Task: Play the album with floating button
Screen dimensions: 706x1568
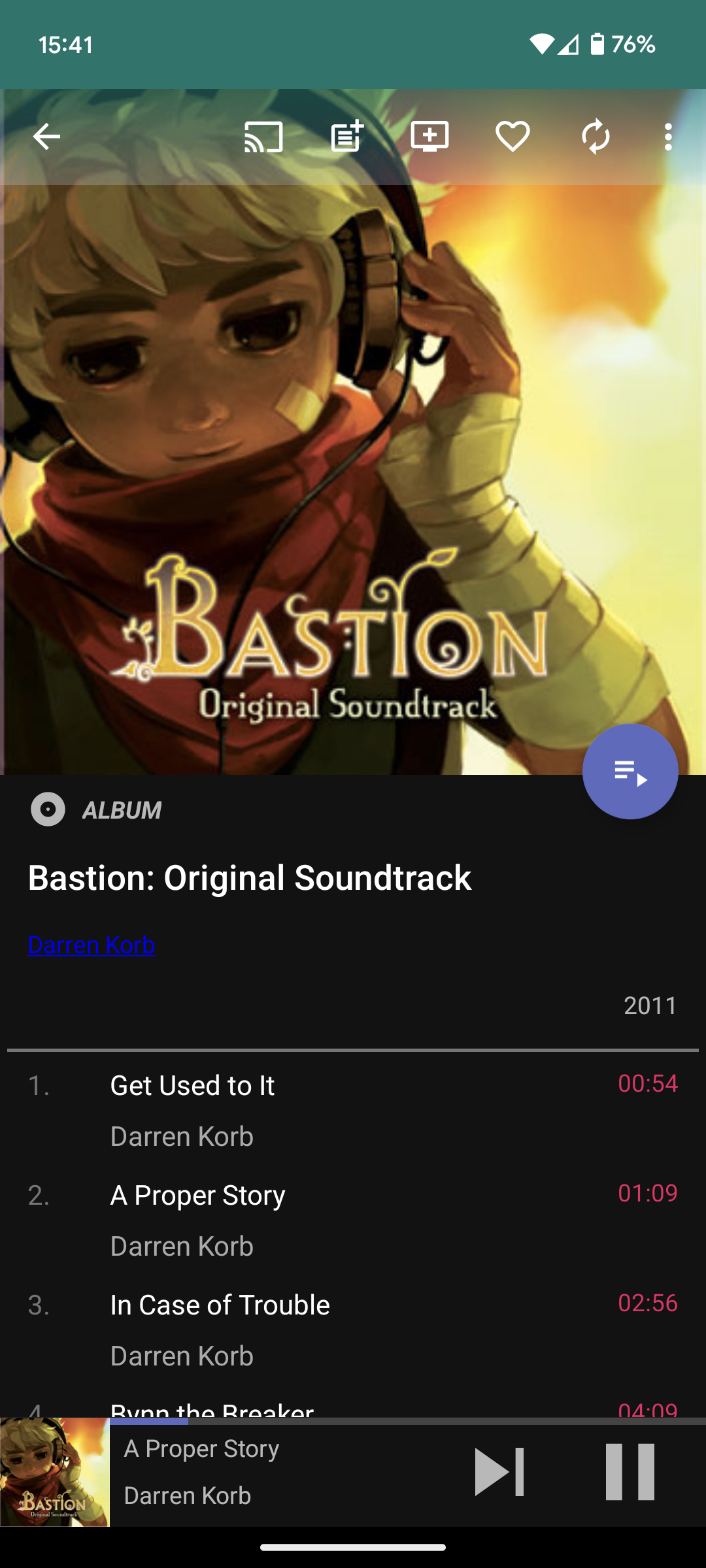Action: coord(630,772)
